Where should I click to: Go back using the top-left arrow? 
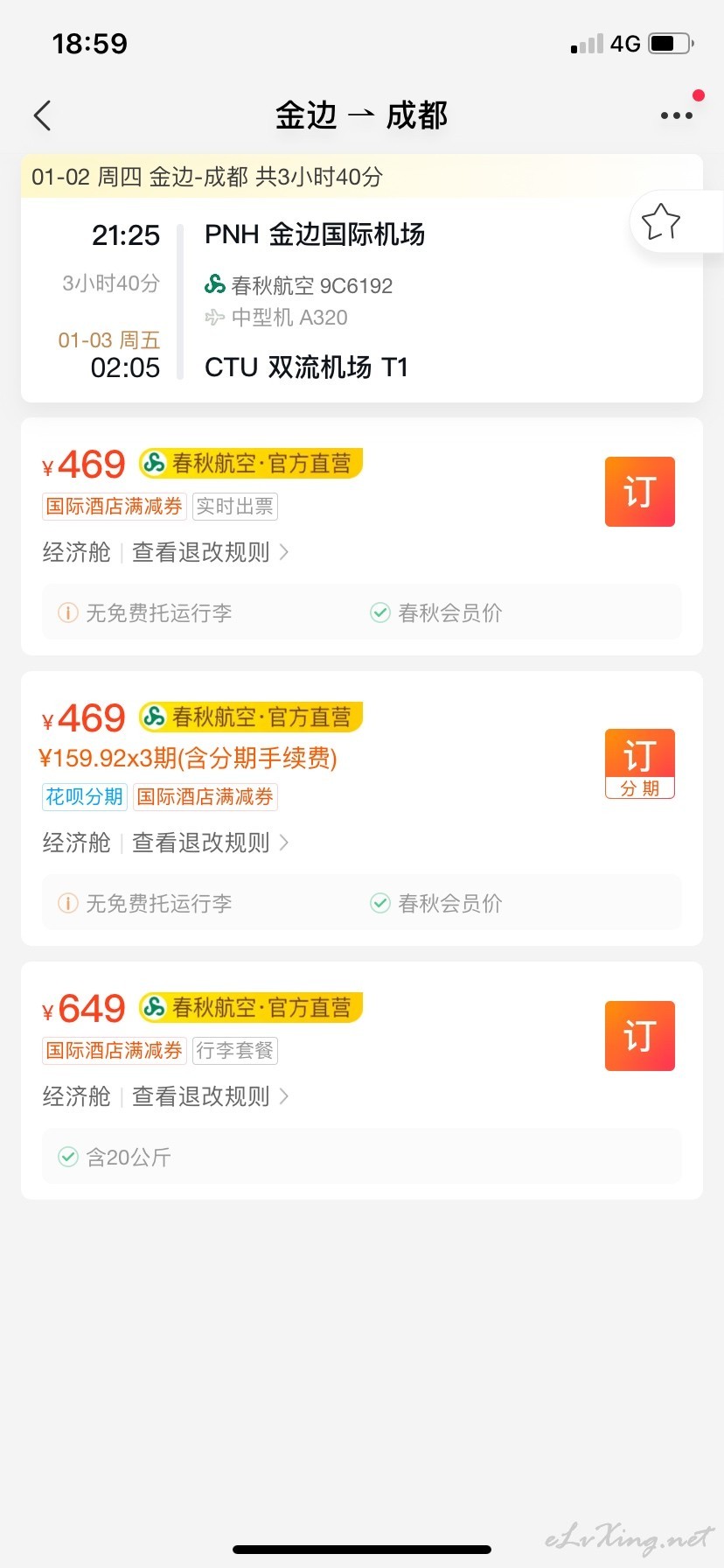tap(42, 115)
